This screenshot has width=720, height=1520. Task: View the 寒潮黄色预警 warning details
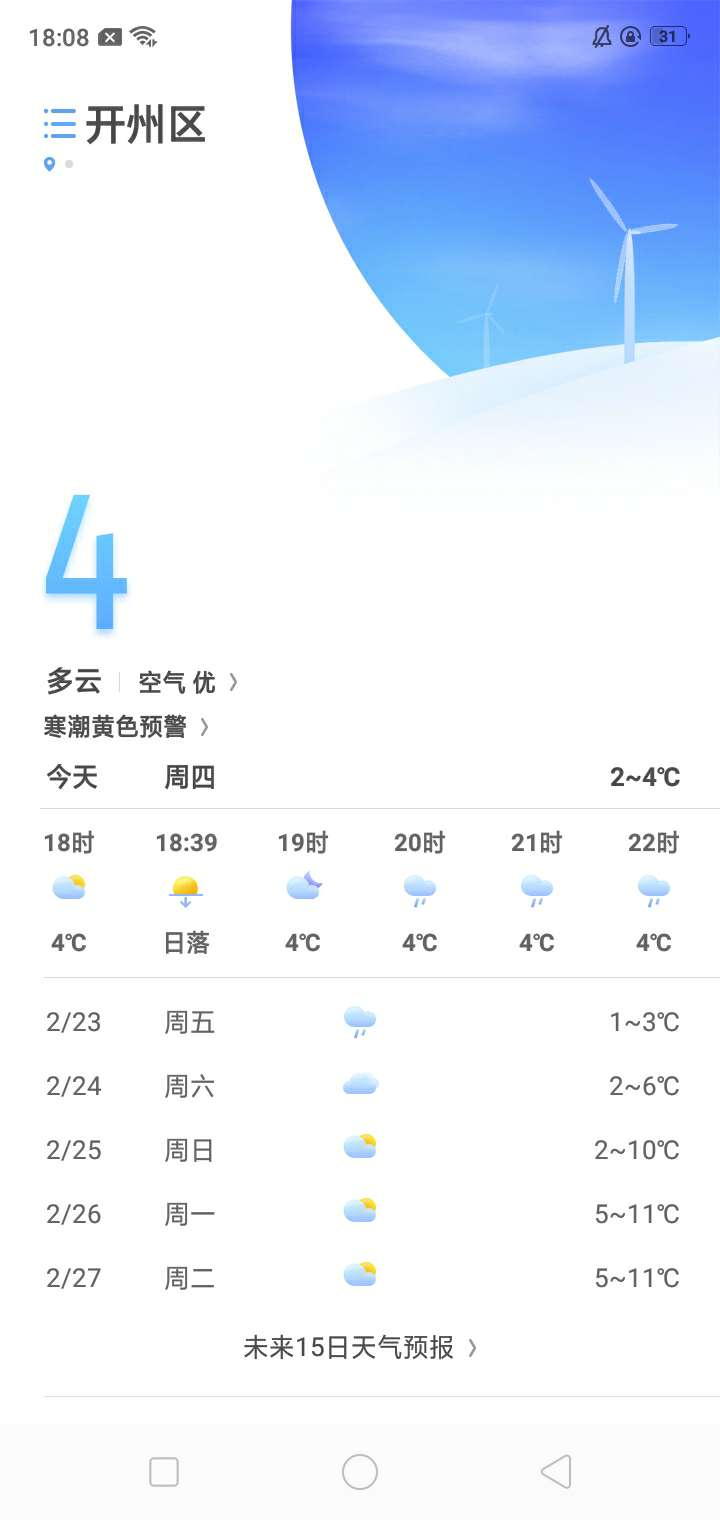(126, 727)
